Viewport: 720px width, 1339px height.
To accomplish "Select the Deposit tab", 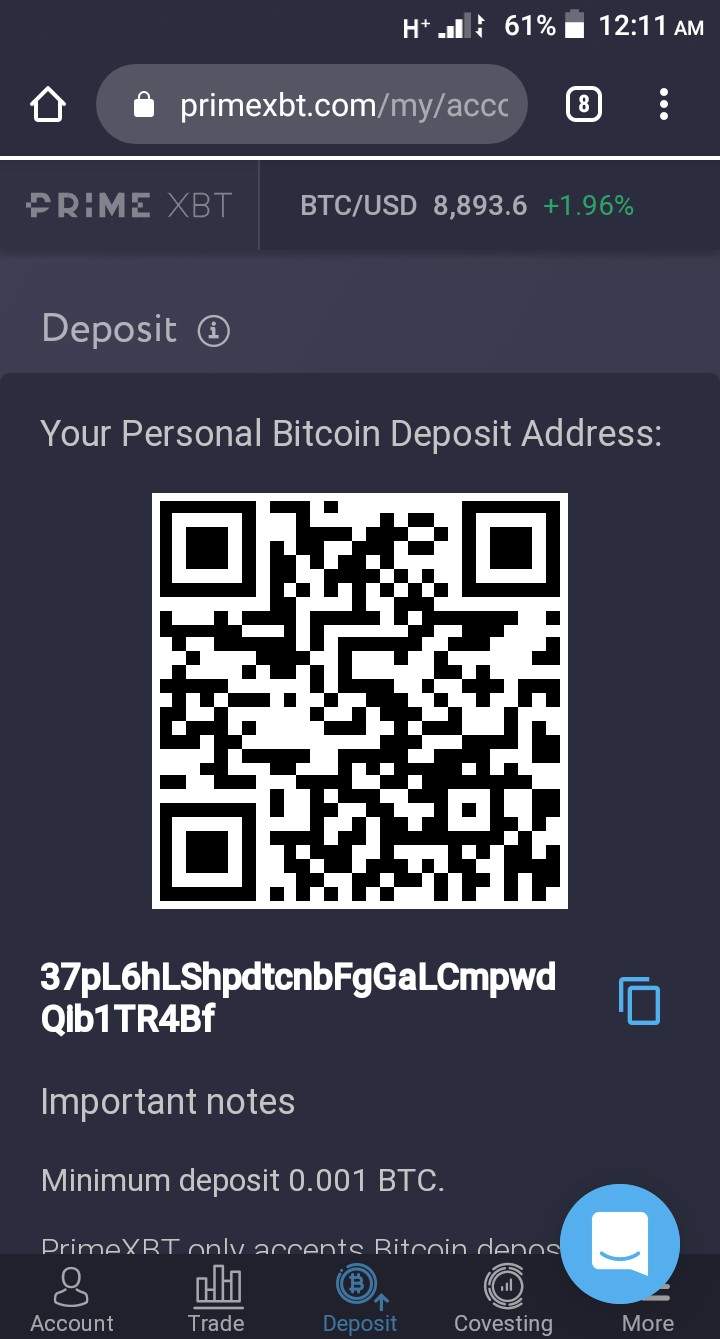I will click(x=360, y=1300).
